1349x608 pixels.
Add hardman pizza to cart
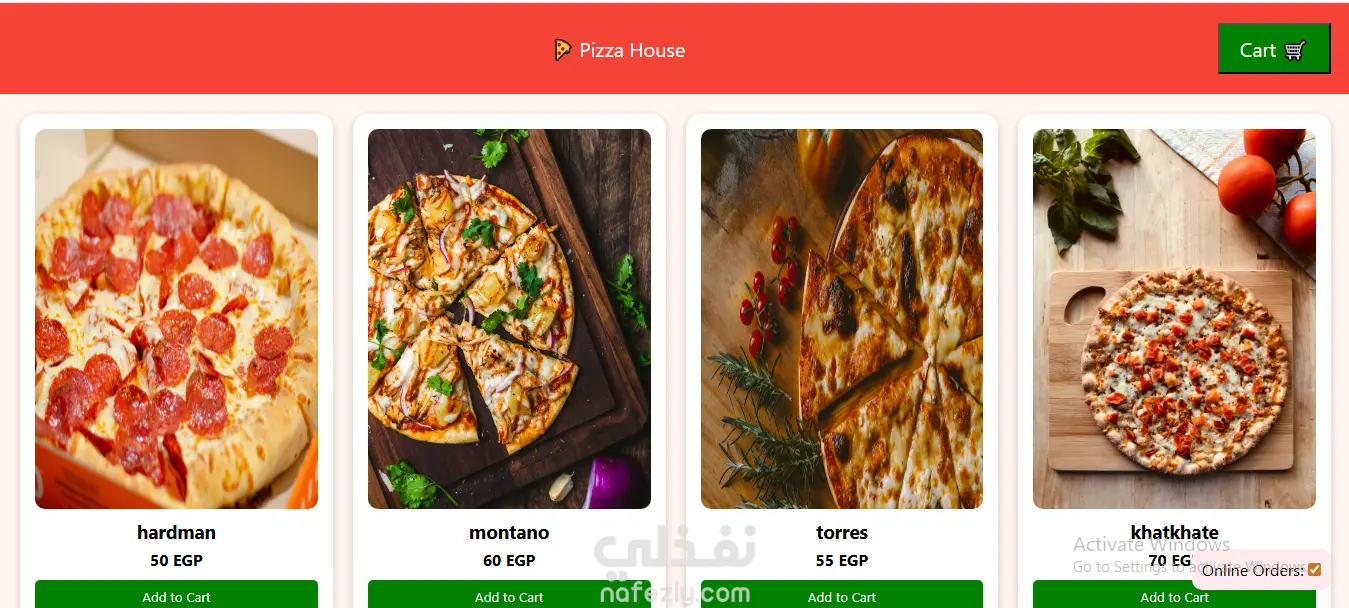[x=176, y=596]
